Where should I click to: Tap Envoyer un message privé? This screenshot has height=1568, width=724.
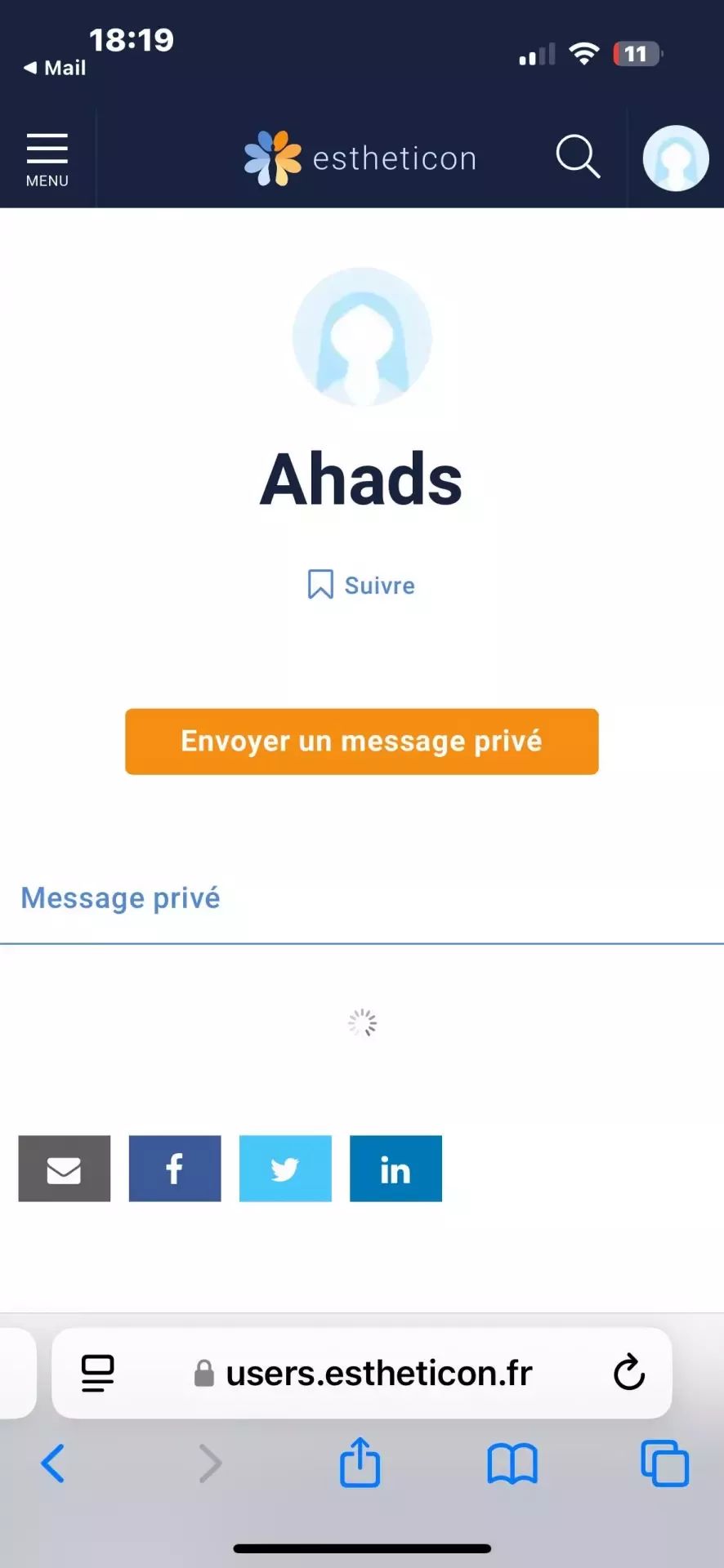click(361, 742)
